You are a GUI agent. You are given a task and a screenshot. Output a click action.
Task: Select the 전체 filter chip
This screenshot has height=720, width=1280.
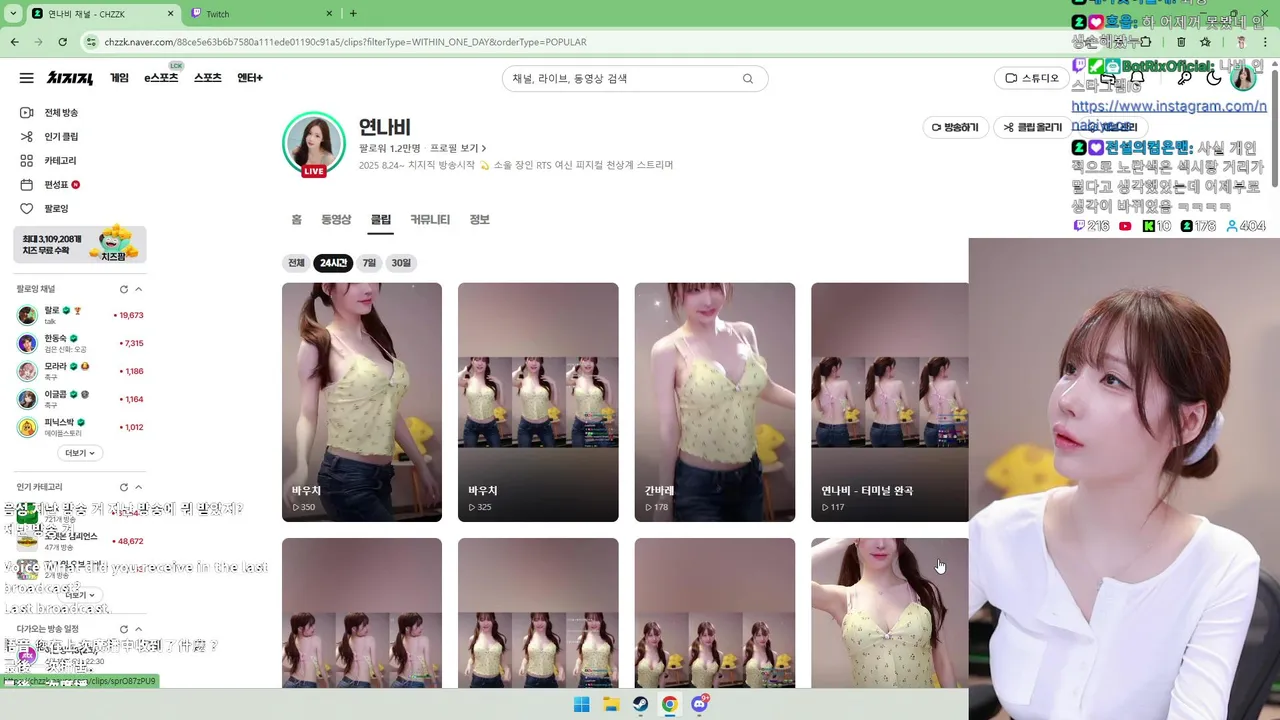tap(296, 263)
